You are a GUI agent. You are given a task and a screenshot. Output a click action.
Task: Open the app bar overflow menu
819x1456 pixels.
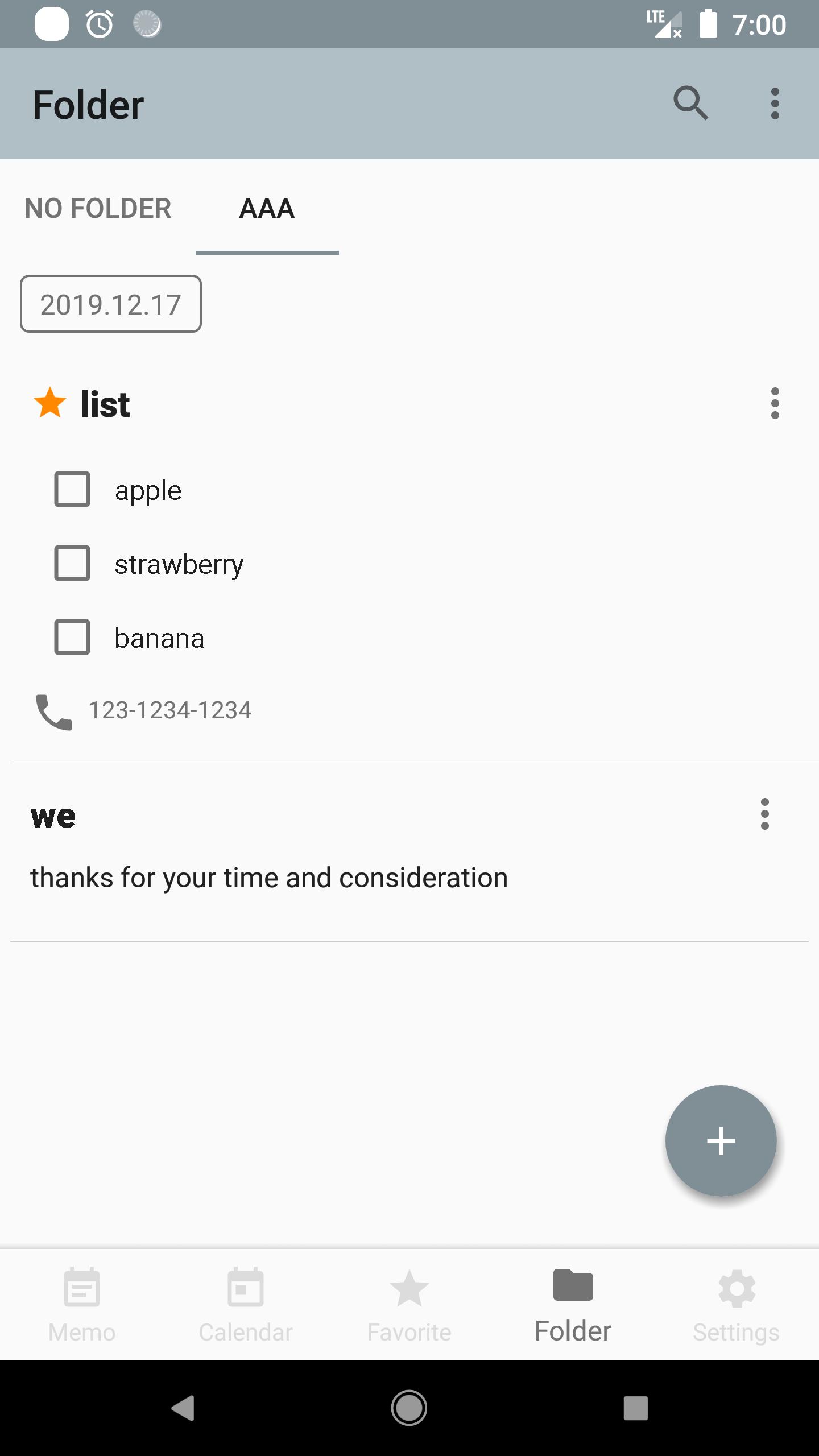(775, 104)
